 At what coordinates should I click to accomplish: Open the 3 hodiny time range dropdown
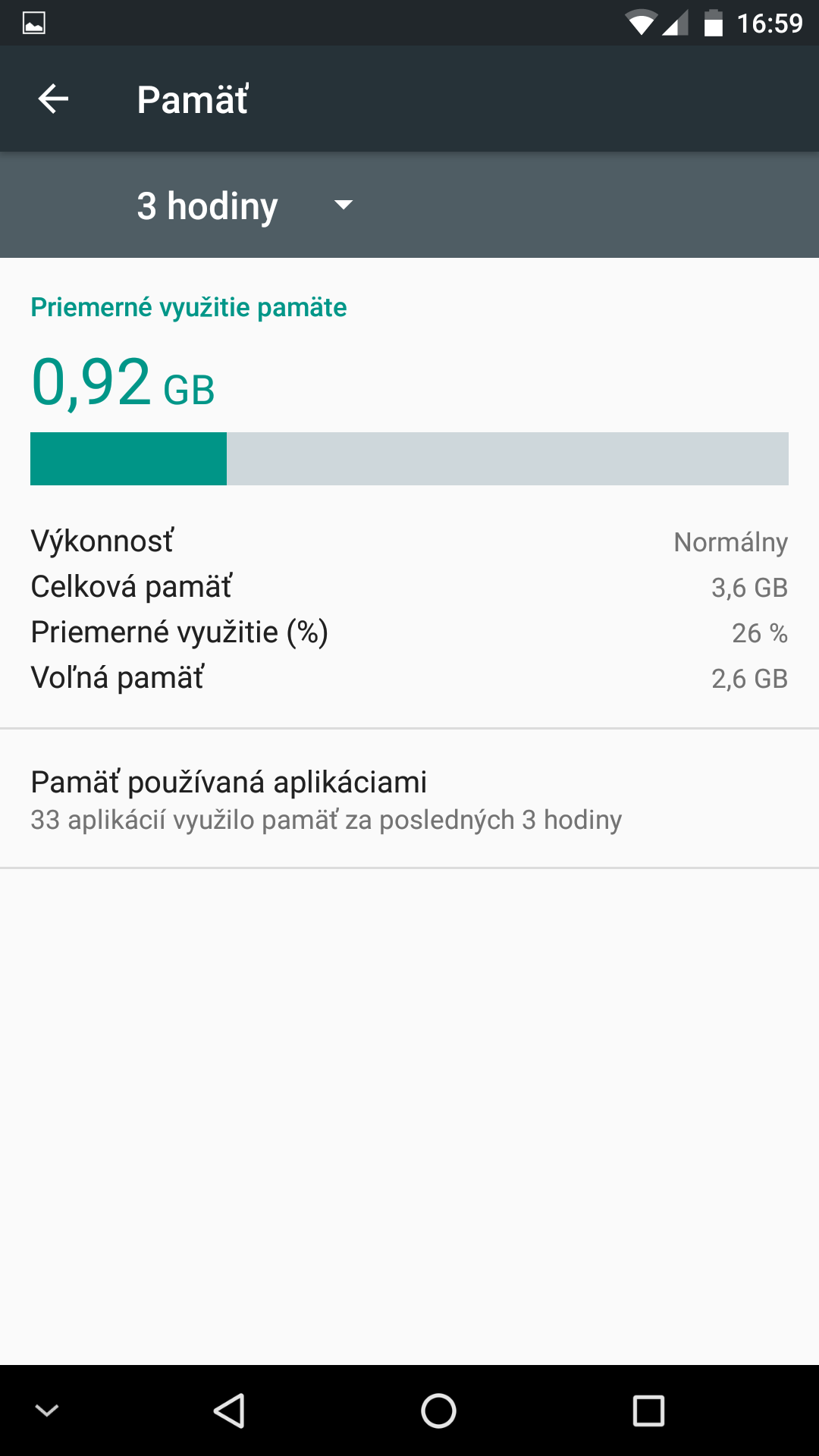pyautogui.click(x=245, y=206)
